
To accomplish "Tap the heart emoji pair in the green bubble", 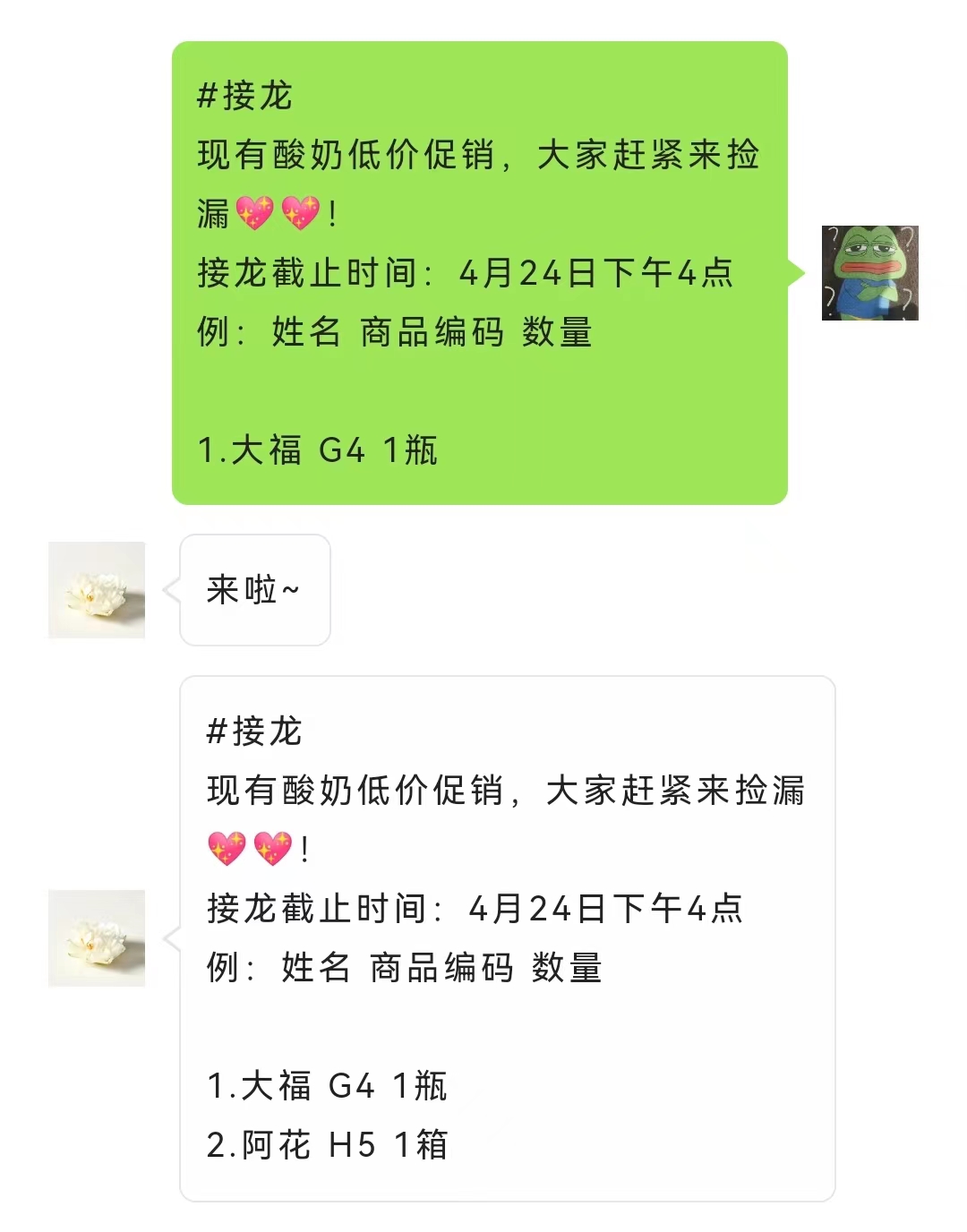I will pos(278,210).
